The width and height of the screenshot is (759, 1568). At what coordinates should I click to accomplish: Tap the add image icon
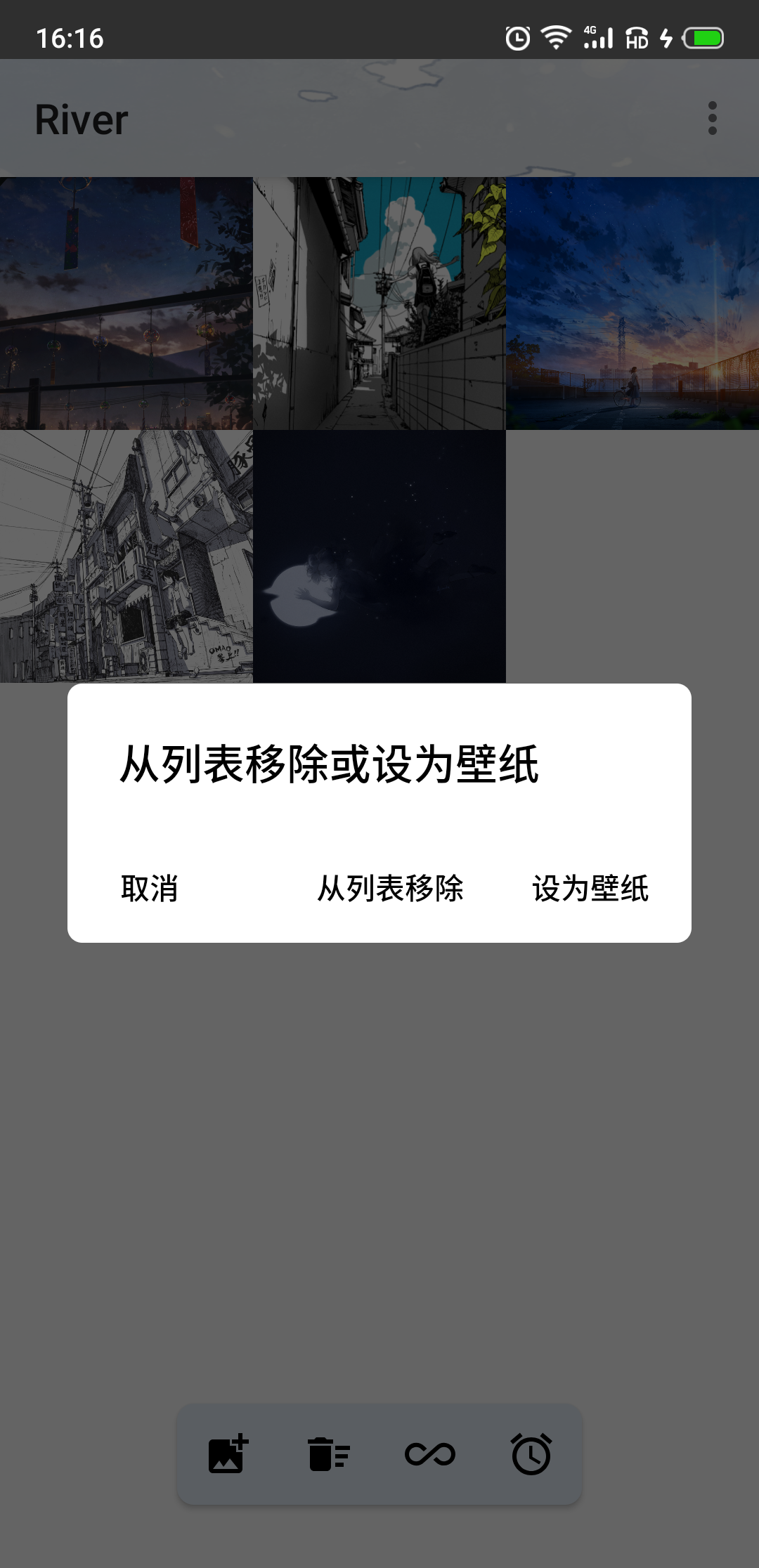point(228,1453)
